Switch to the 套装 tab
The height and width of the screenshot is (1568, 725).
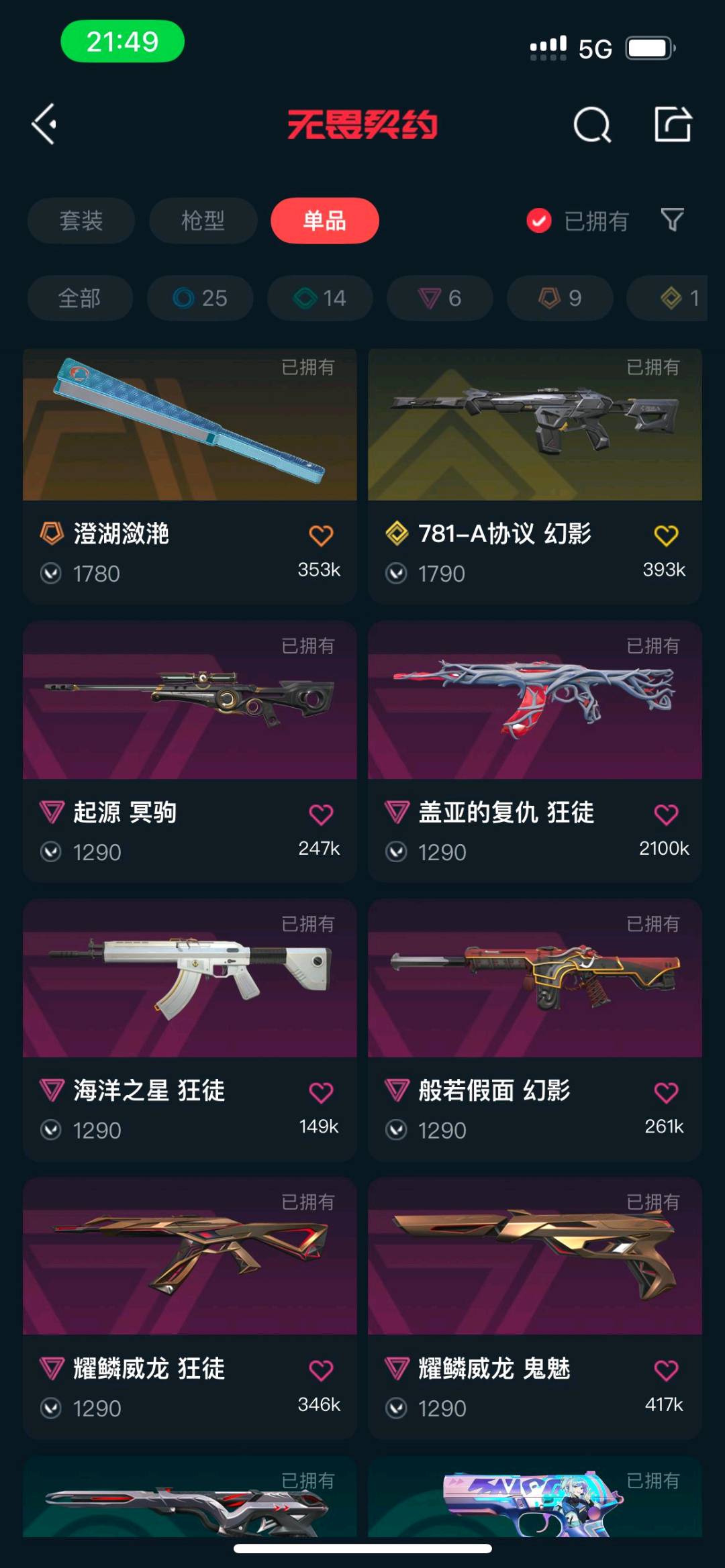pyautogui.click(x=81, y=221)
